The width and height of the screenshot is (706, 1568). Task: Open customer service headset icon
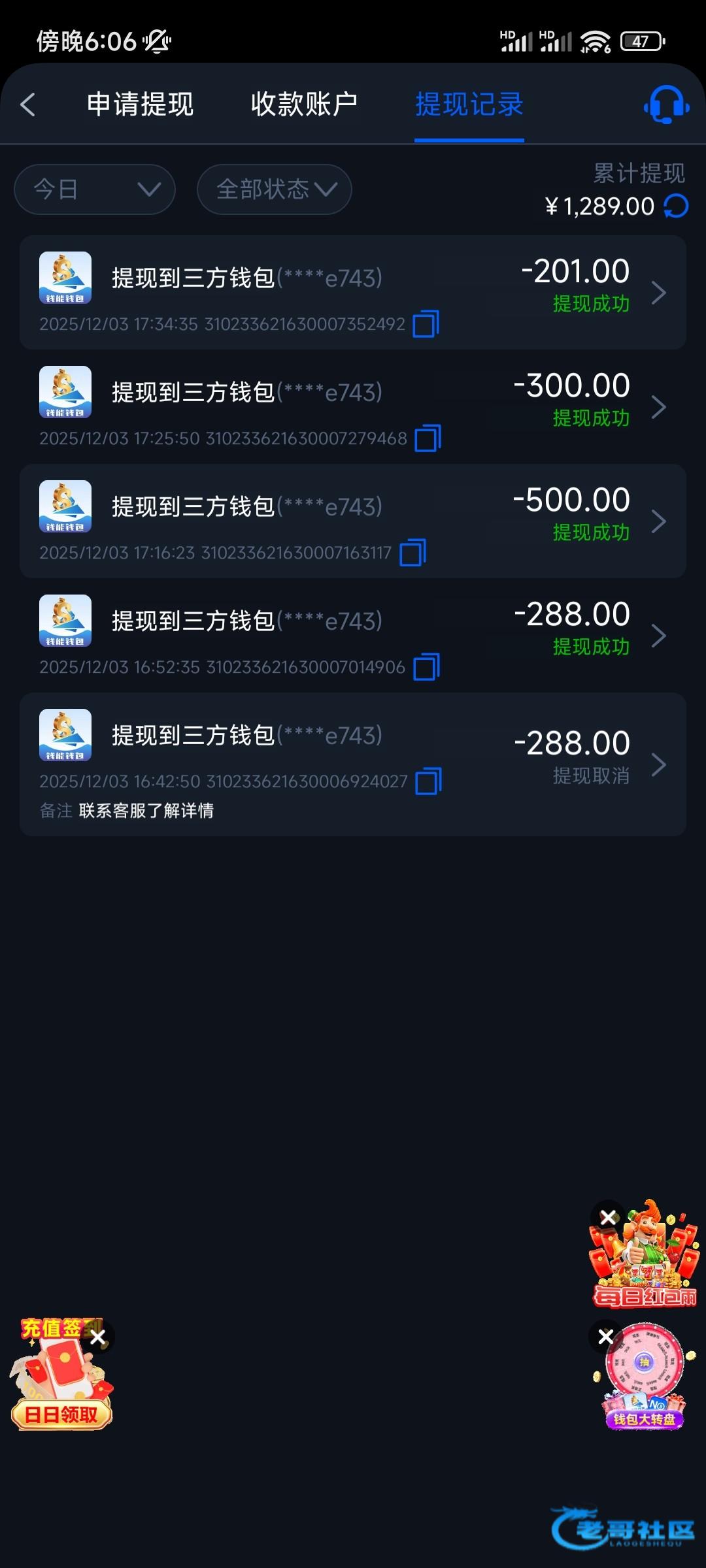click(x=666, y=105)
